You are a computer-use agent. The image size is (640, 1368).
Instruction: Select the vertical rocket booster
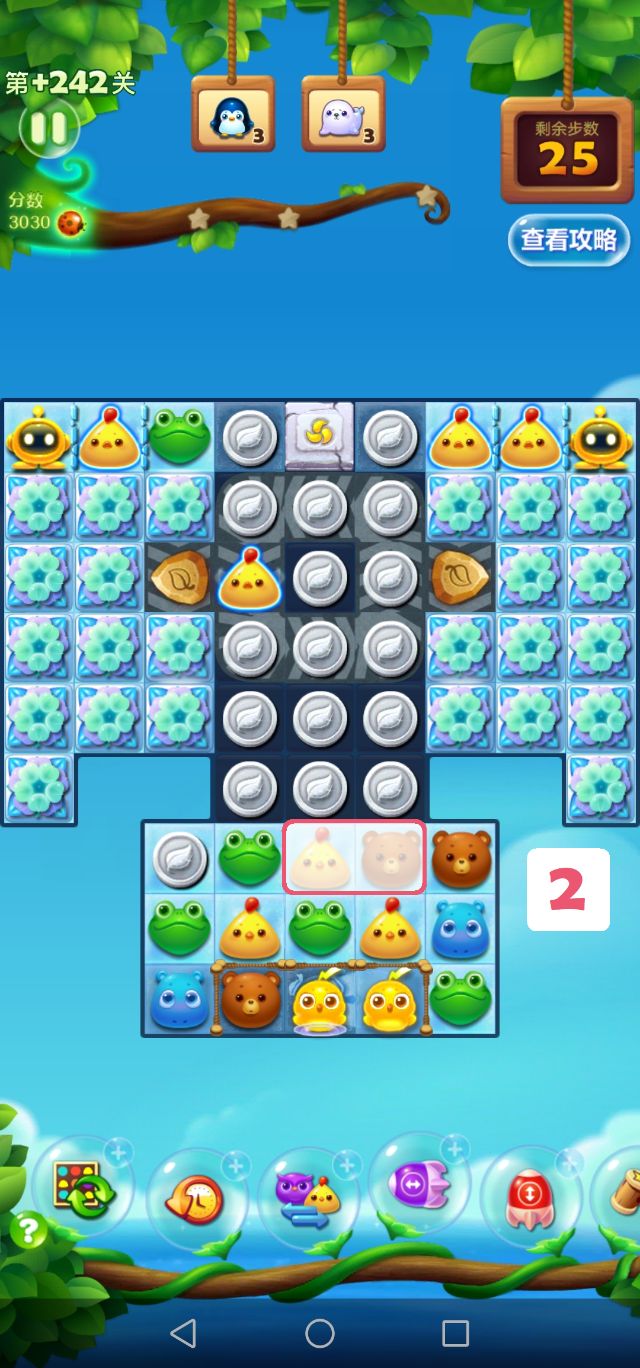[x=529, y=1195]
